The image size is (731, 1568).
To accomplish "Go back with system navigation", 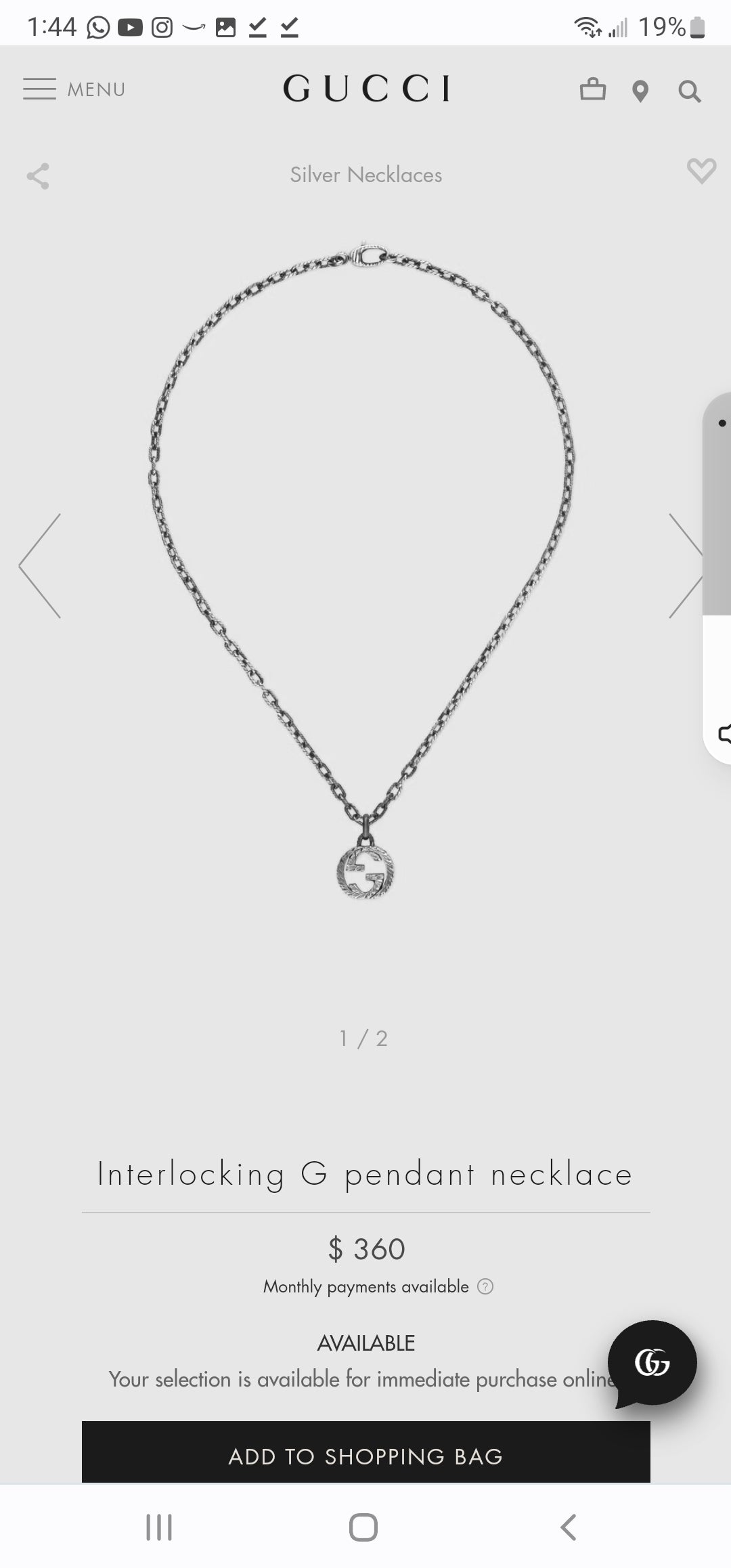I will pos(569,1527).
